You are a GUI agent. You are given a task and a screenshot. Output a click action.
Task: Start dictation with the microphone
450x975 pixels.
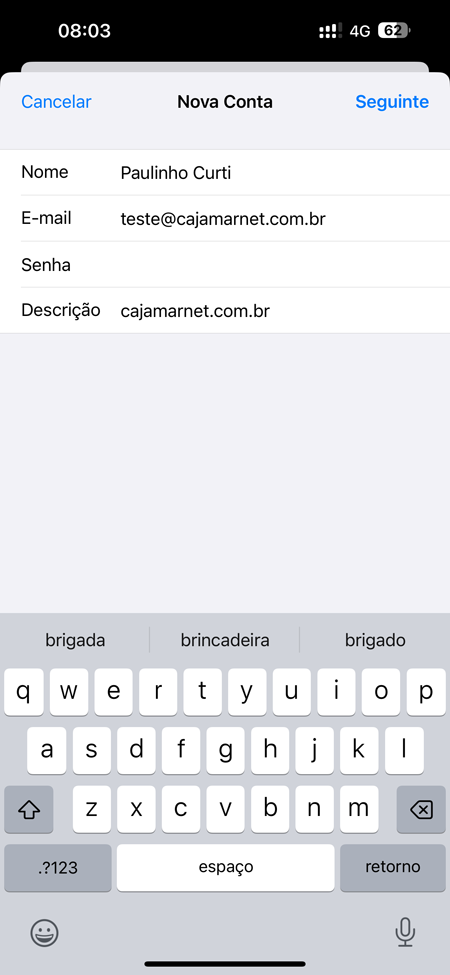point(405,932)
